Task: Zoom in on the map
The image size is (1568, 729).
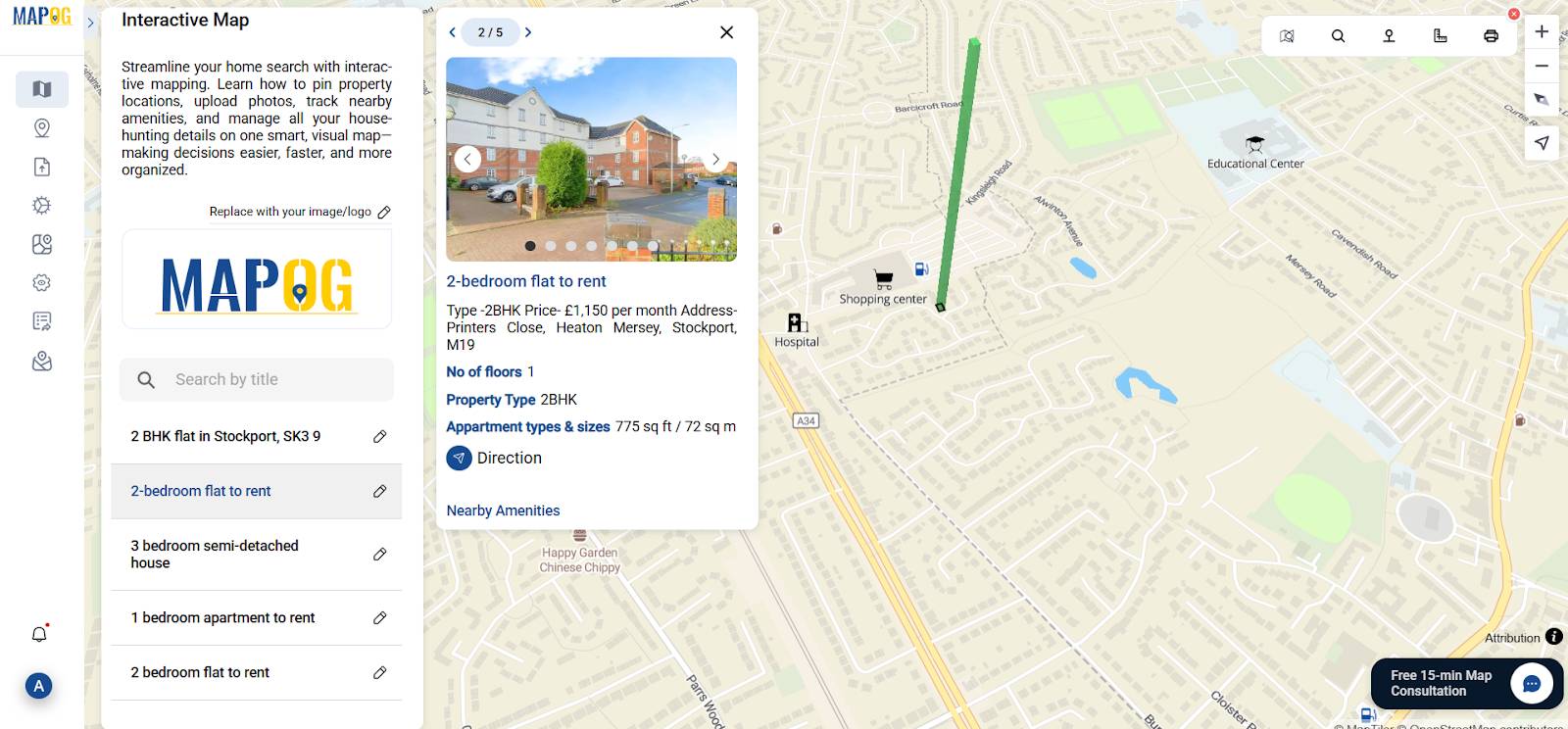Action: click(x=1542, y=32)
